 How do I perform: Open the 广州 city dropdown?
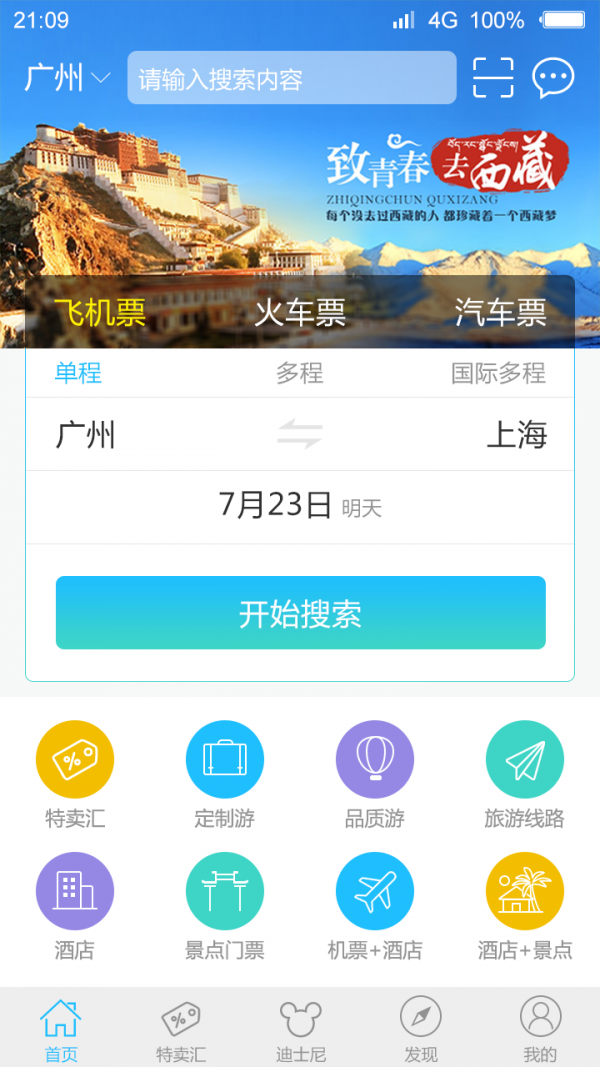[67, 78]
